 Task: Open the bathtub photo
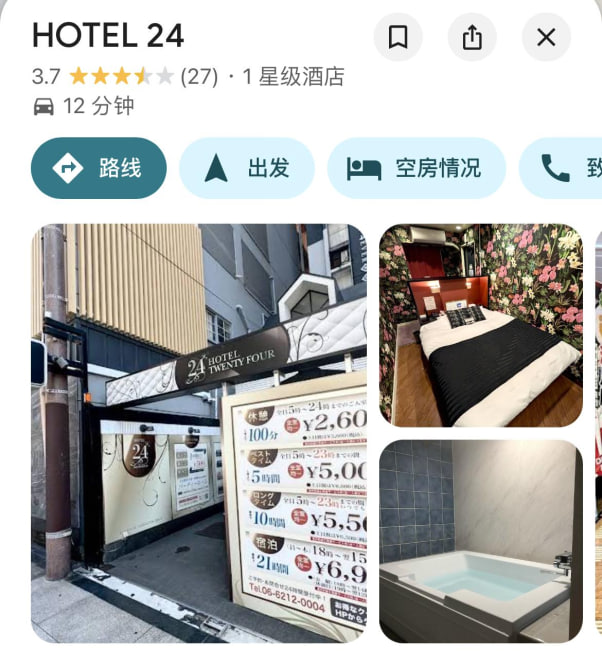[x=480, y=540]
